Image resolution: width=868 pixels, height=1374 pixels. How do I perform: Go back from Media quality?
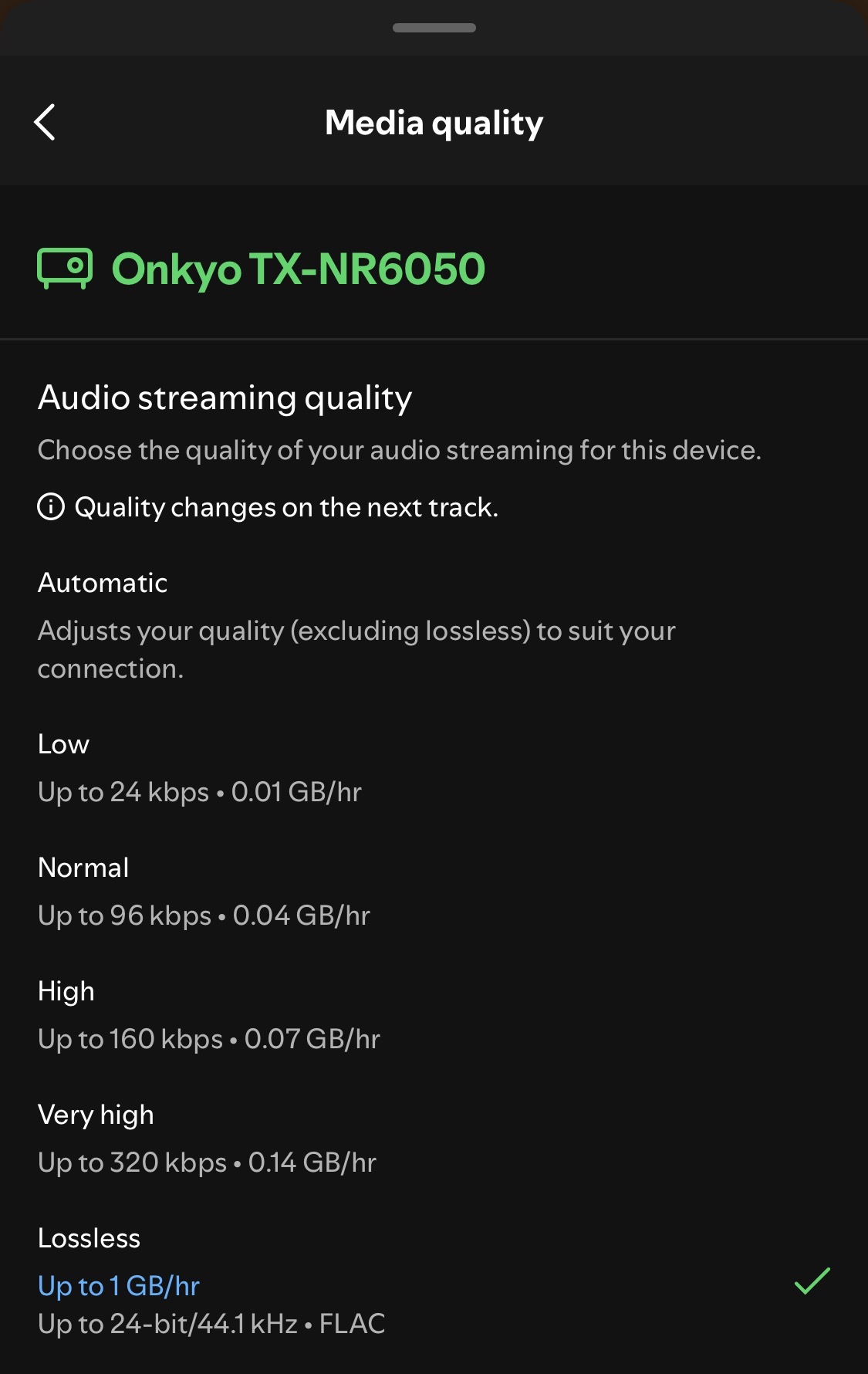(x=45, y=122)
